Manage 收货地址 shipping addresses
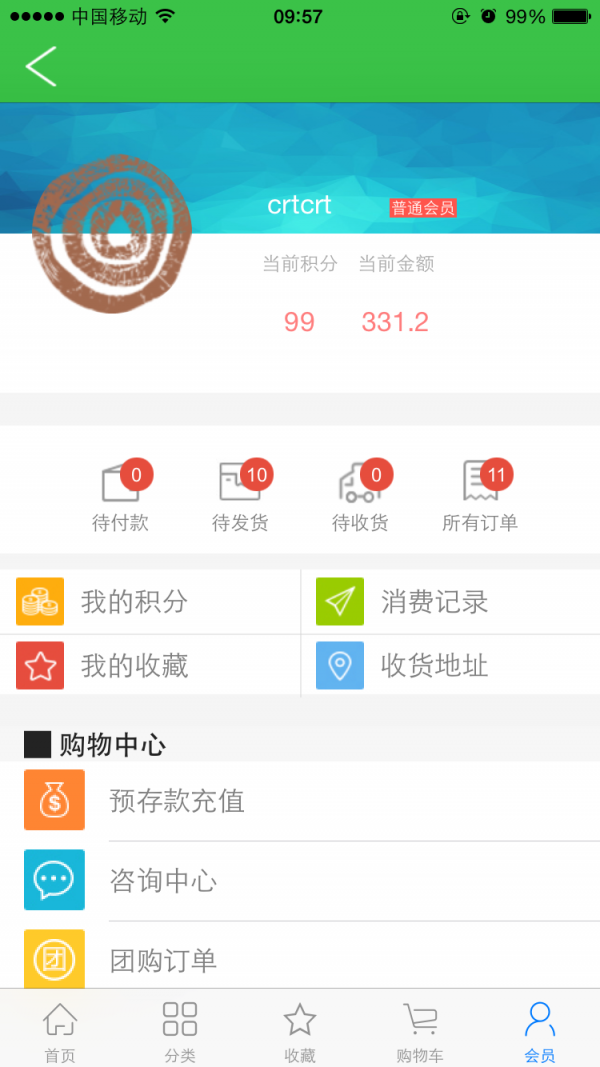The height and width of the screenshot is (1067, 600). pos(450,666)
